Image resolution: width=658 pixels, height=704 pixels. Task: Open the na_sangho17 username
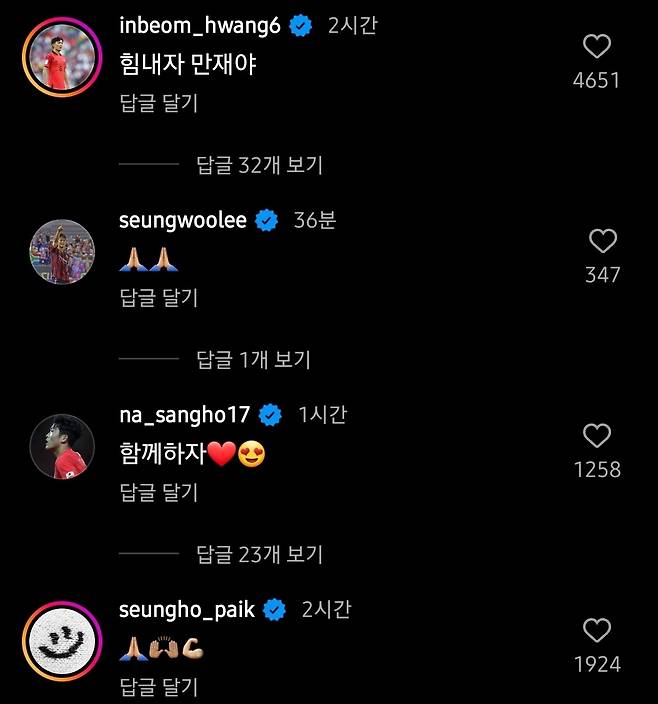click(184, 415)
